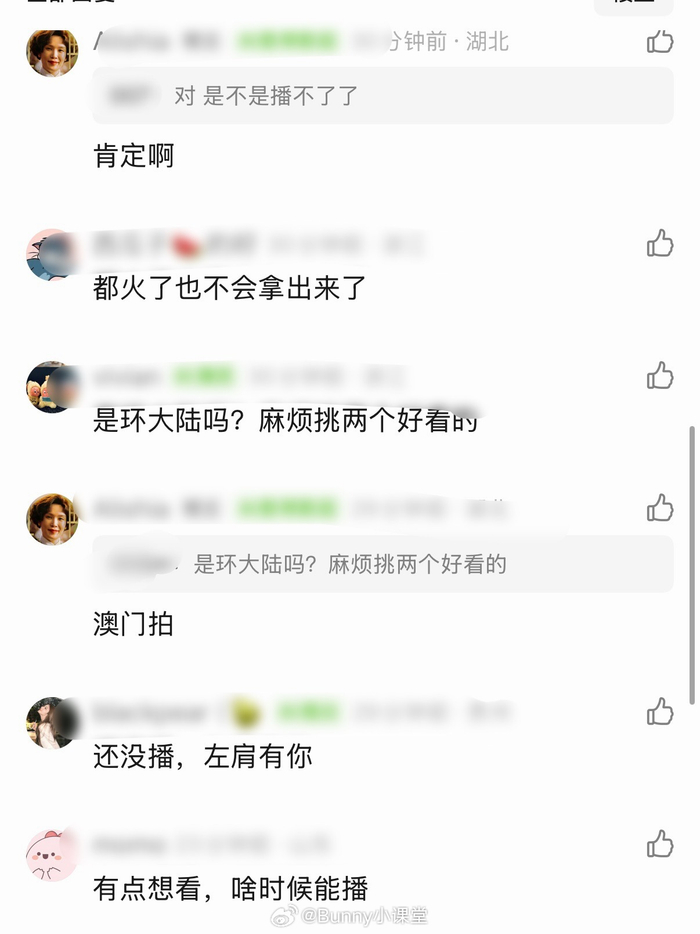The image size is (700, 934).
Task: Open the quoted reply "对 是不是播不了了"
Action: tap(382, 96)
